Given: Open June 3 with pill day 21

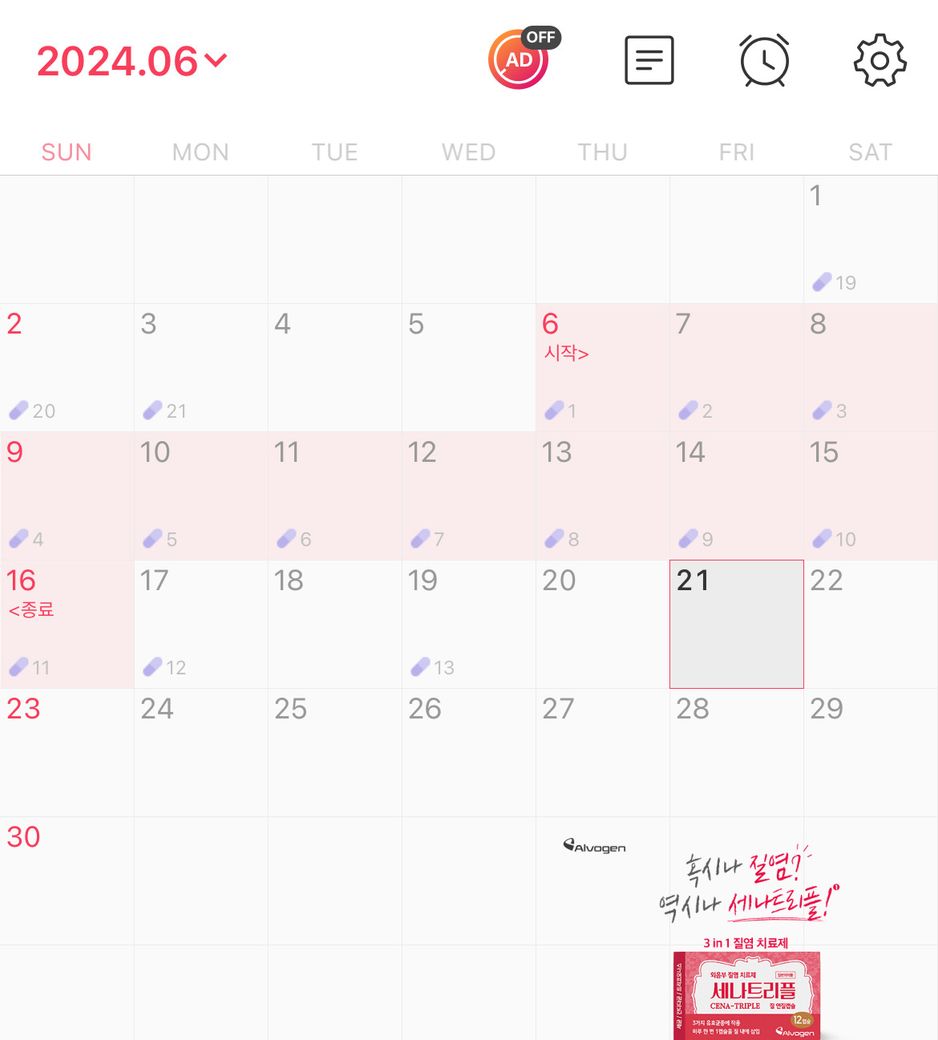Looking at the screenshot, I should coord(200,368).
